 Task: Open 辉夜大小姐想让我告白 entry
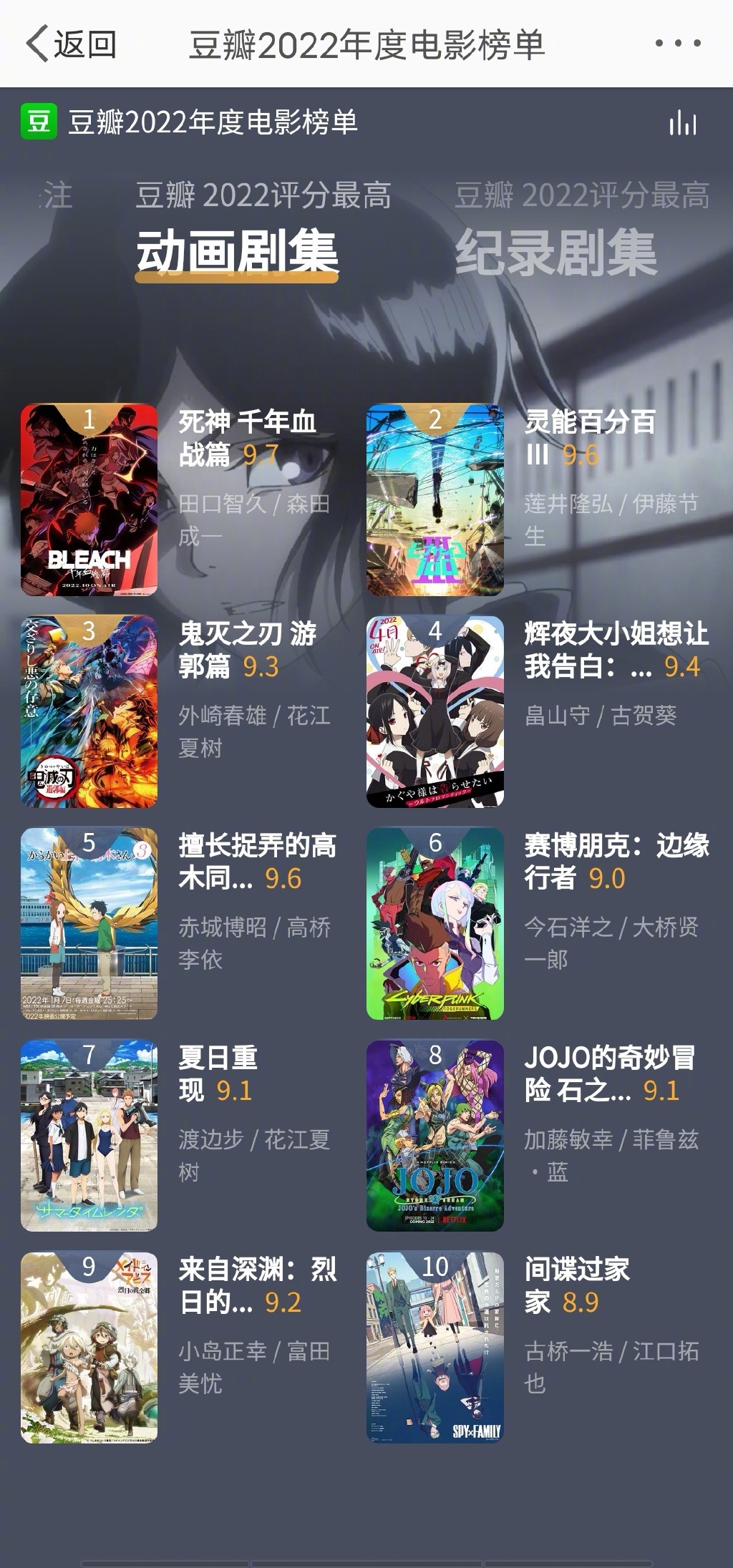[x=435, y=711]
